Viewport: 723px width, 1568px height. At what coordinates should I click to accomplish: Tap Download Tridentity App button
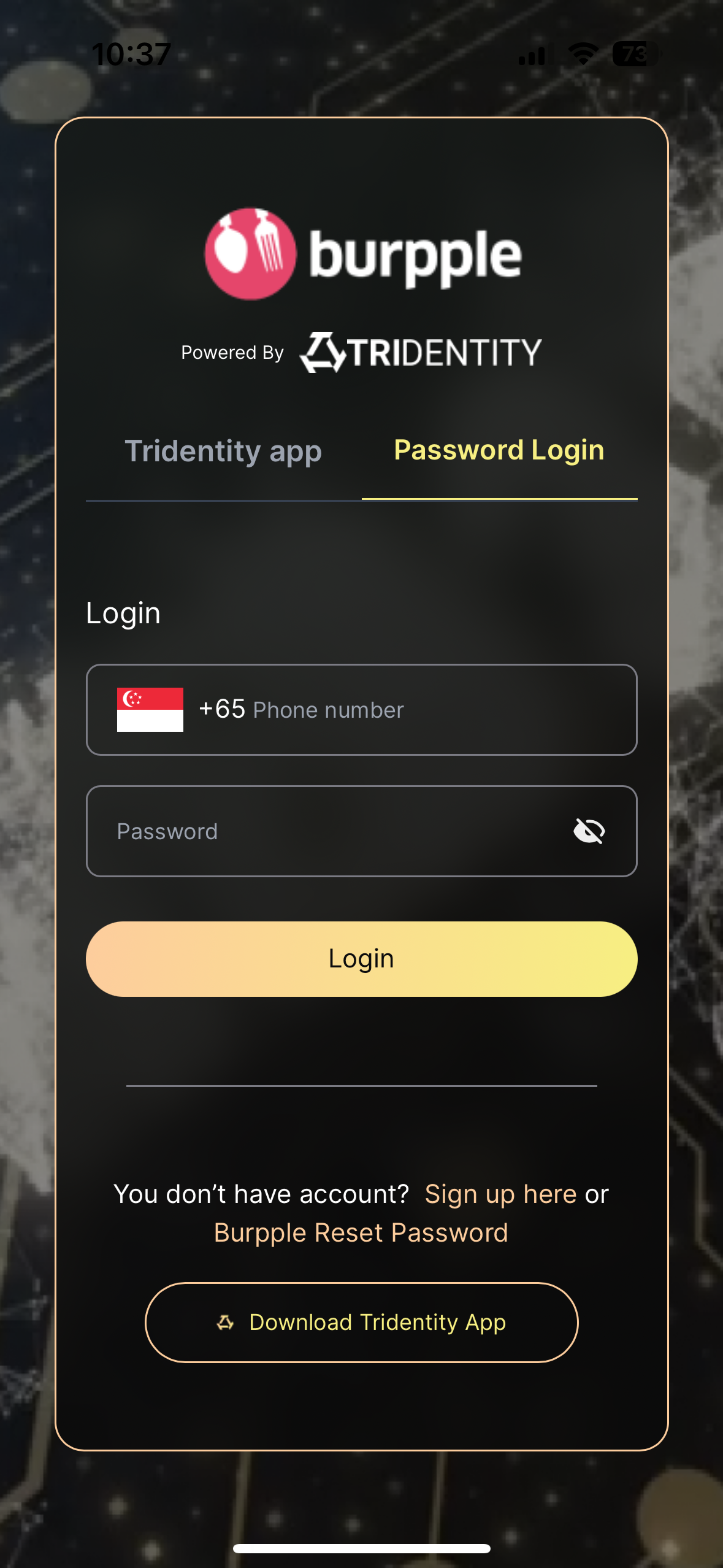coord(361,1322)
